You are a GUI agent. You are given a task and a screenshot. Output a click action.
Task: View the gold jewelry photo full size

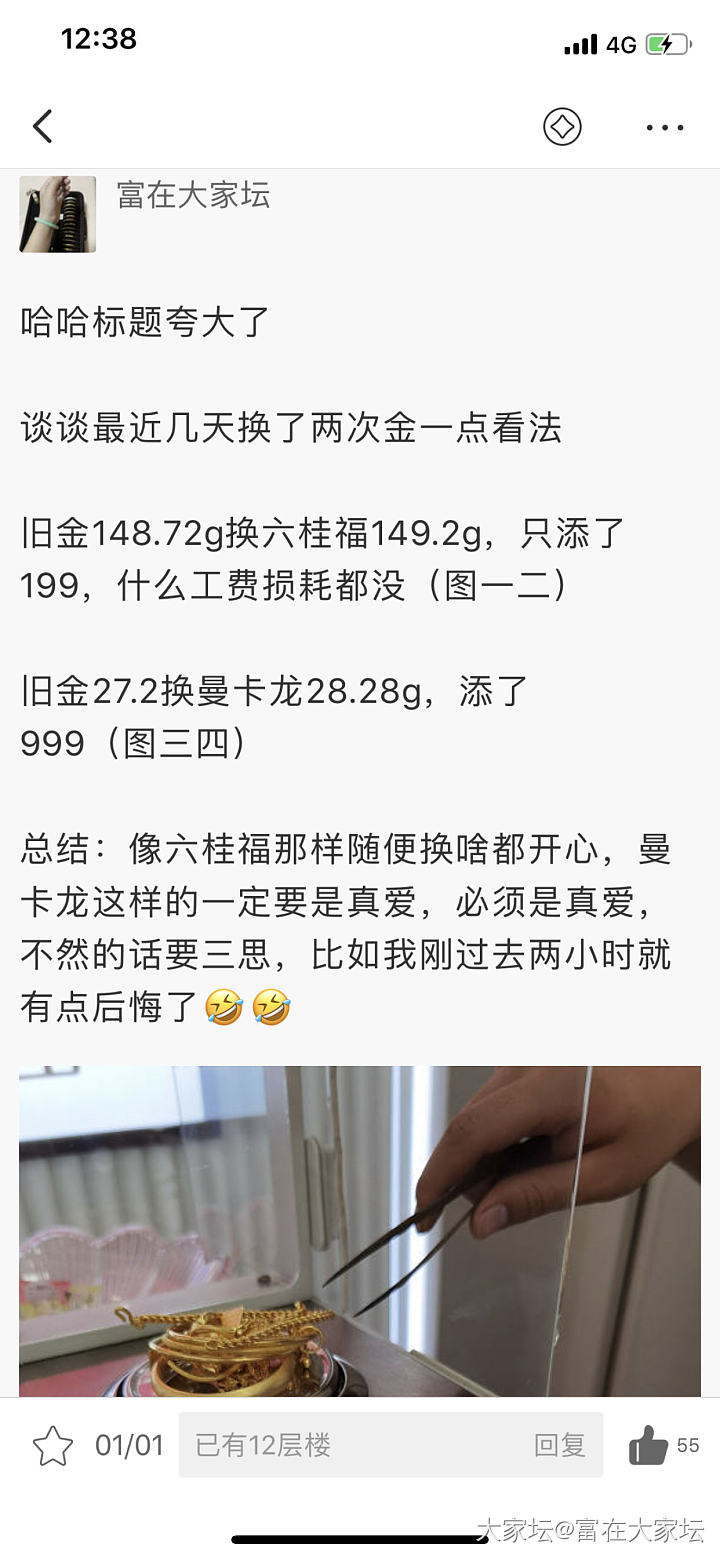click(x=360, y=1230)
